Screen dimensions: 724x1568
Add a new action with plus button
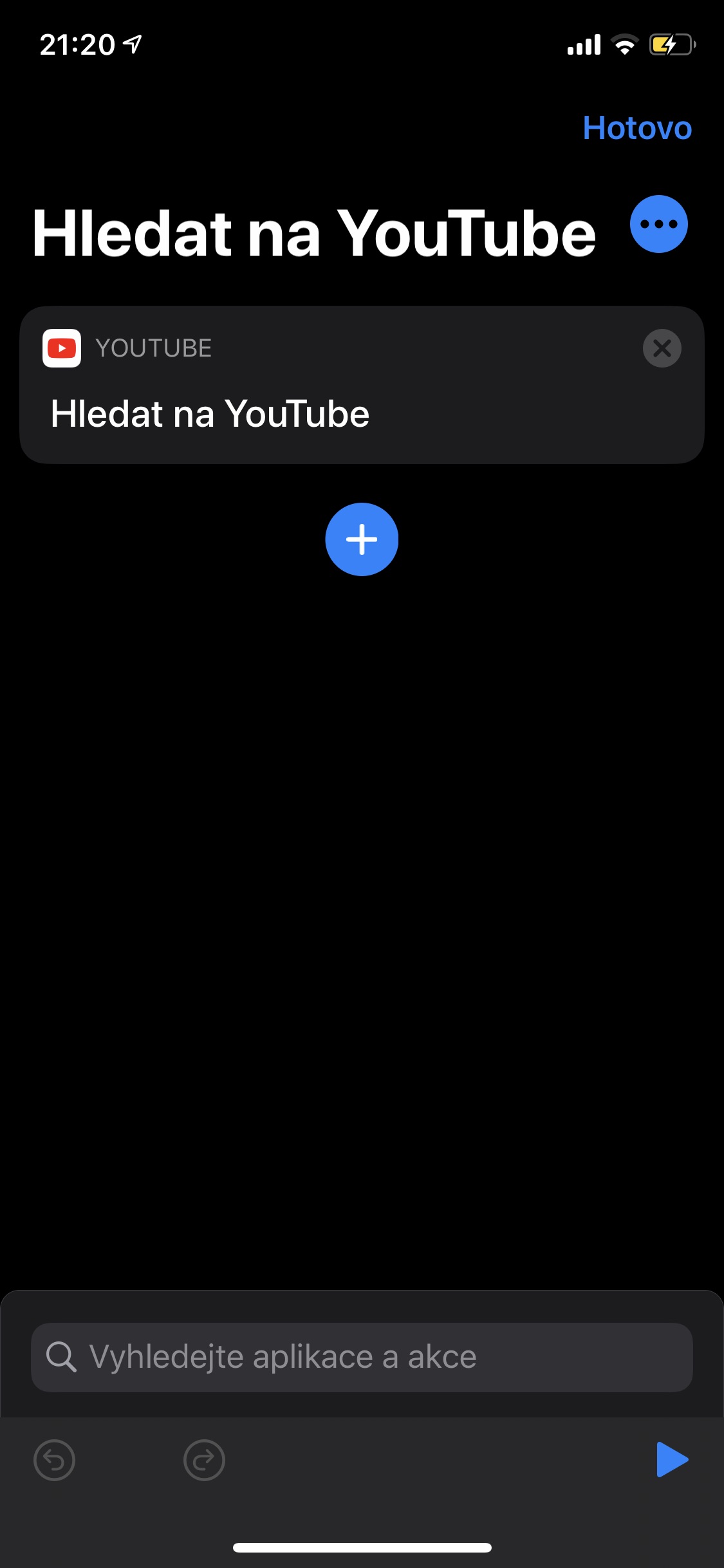click(x=362, y=539)
